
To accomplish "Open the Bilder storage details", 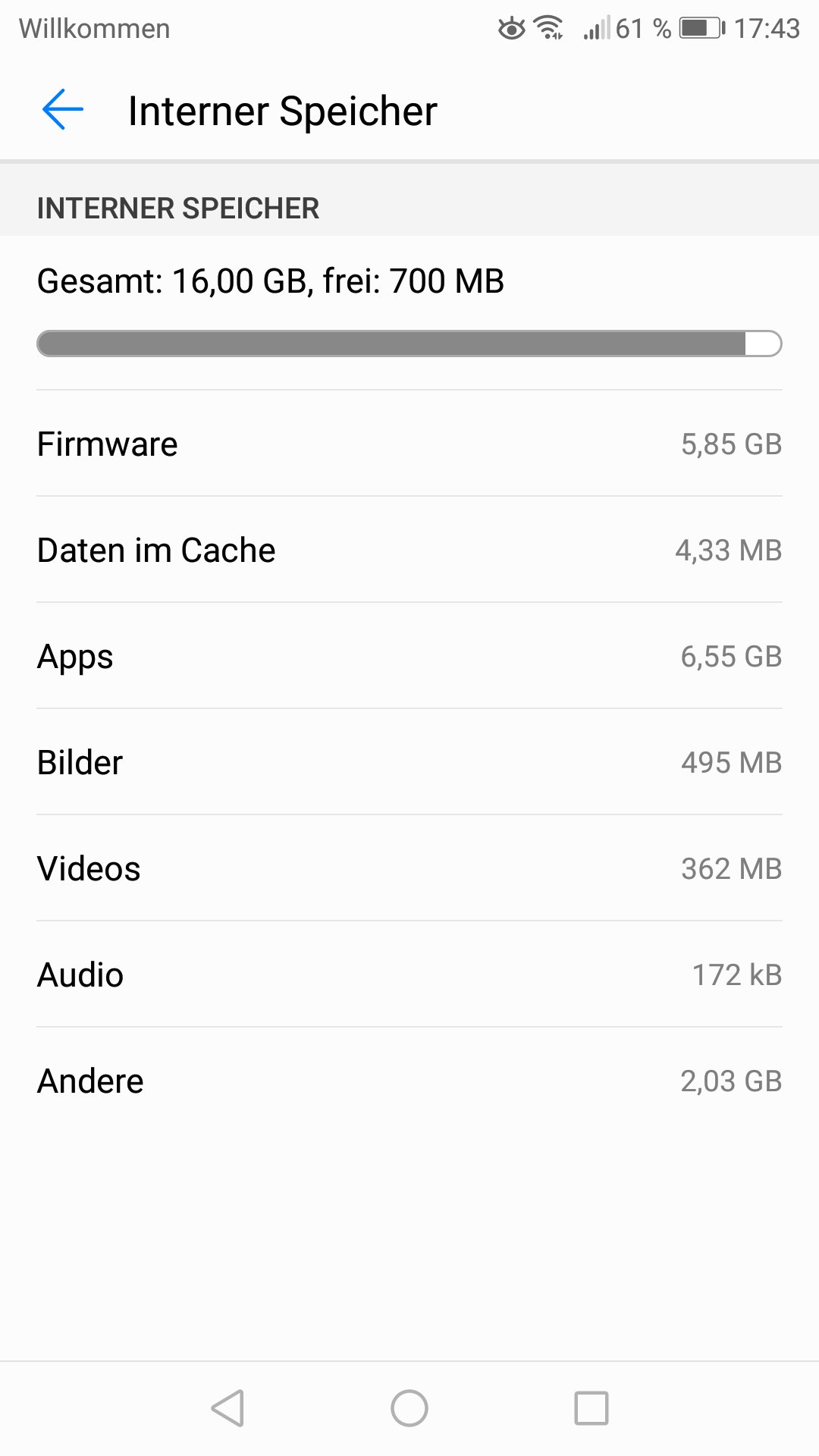I will click(x=409, y=762).
